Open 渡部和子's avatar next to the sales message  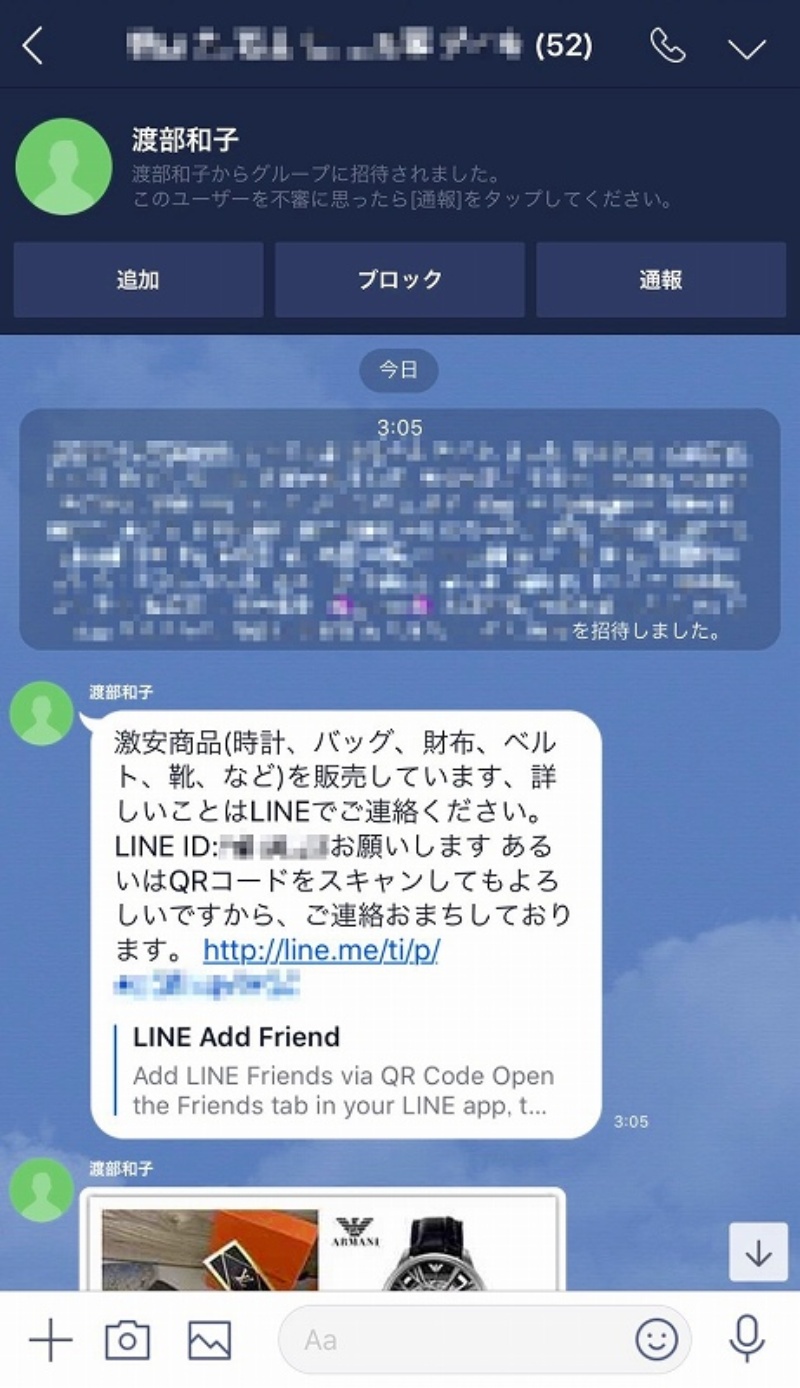coord(41,713)
